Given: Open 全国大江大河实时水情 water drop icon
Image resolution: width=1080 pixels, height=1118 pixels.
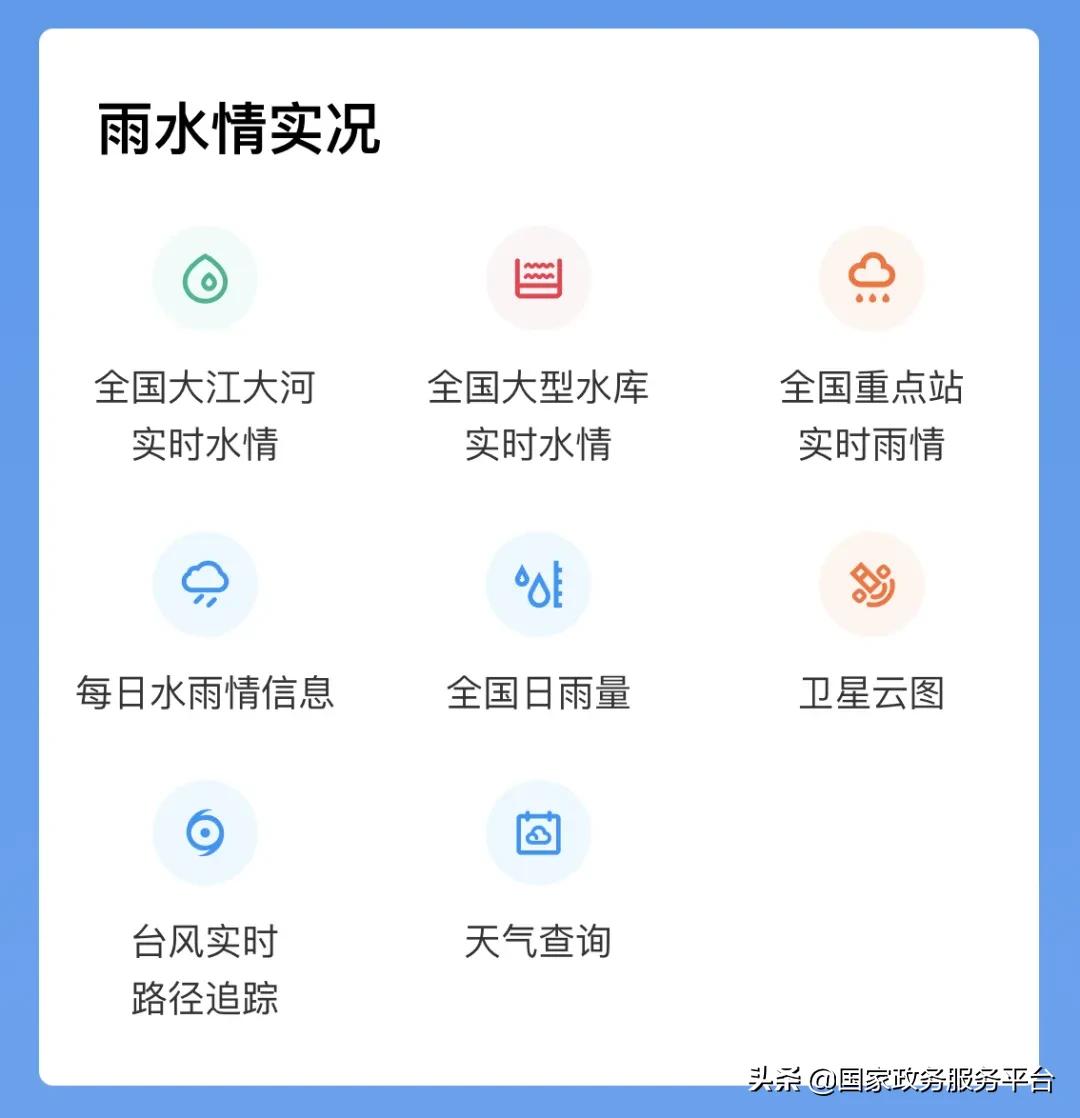Looking at the screenshot, I should [205, 279].
